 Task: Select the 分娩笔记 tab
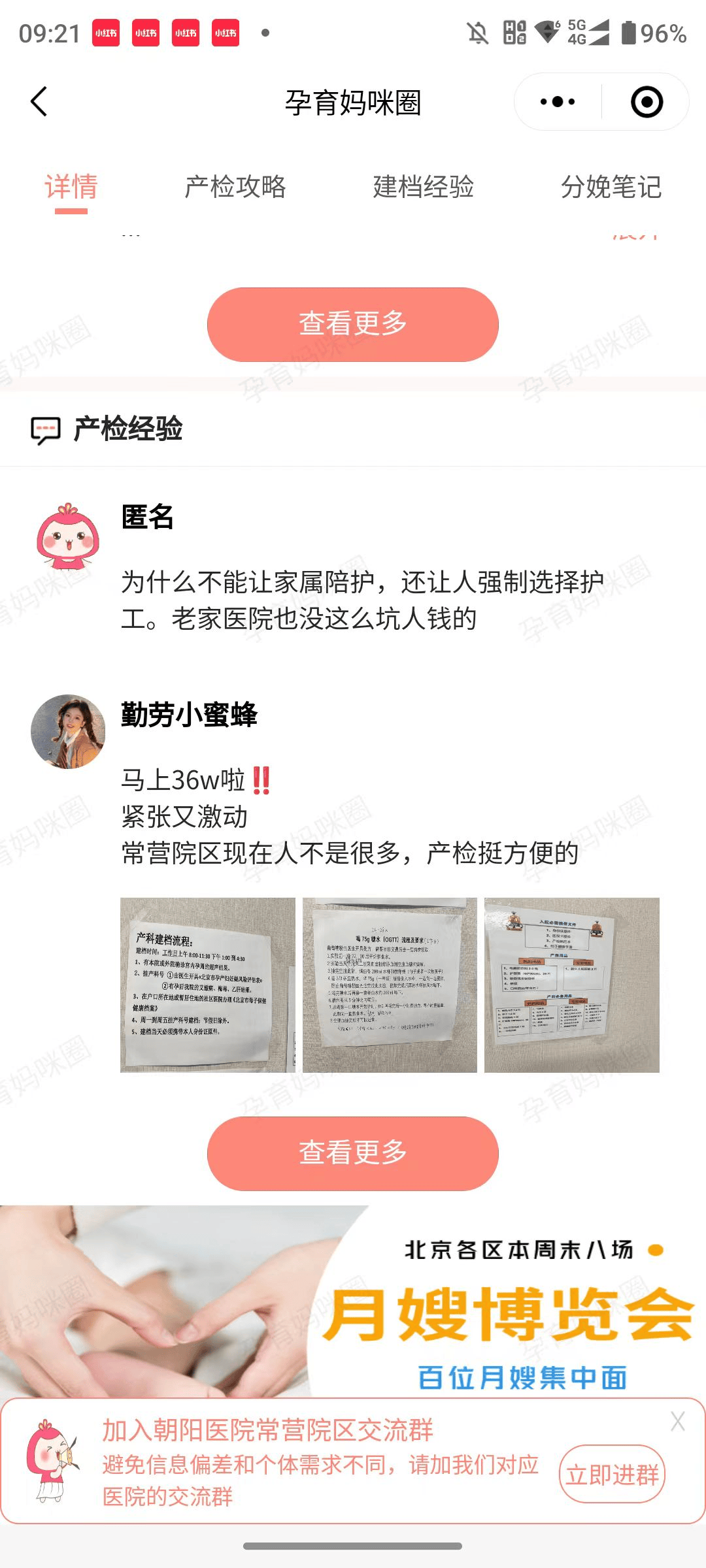[x=611, y=187]
